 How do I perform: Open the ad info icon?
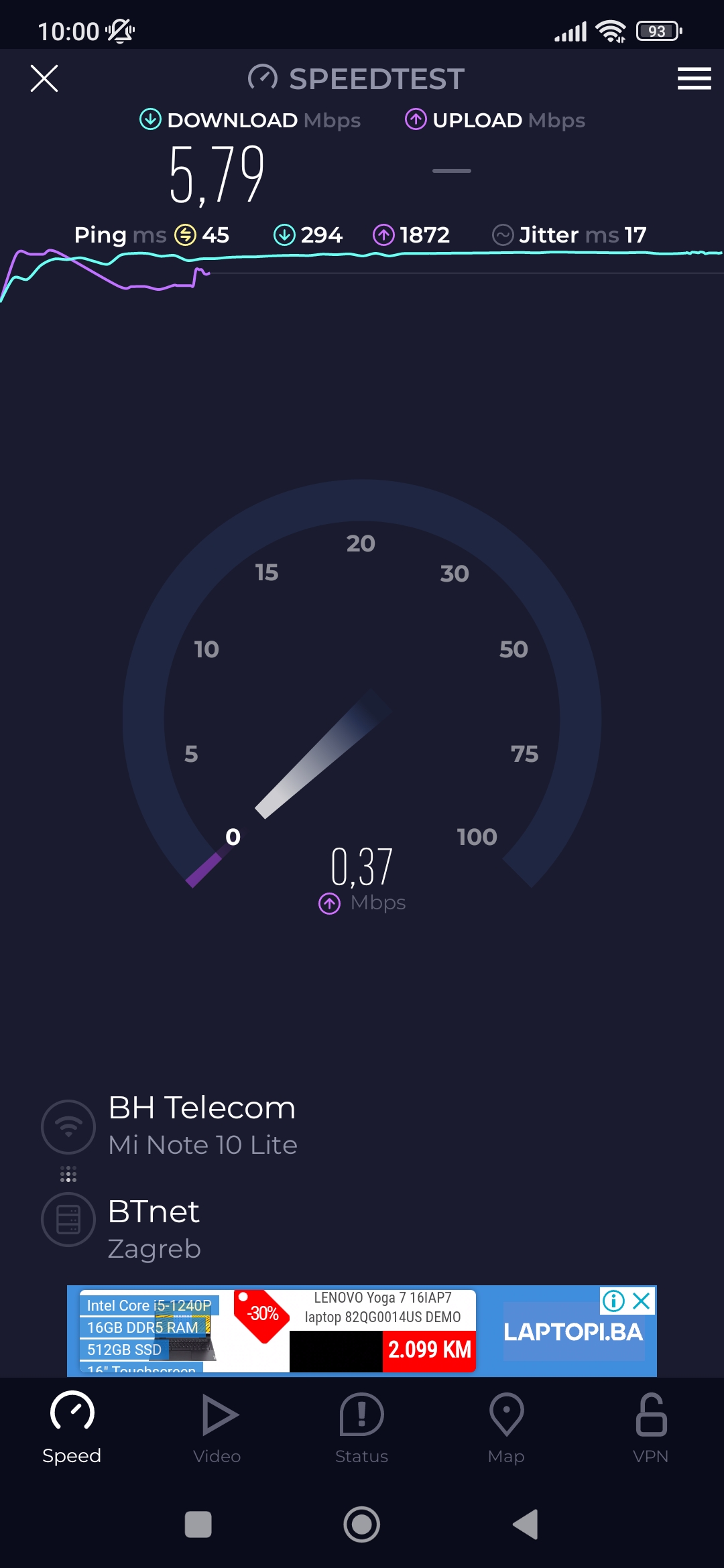pos(613,1301)
